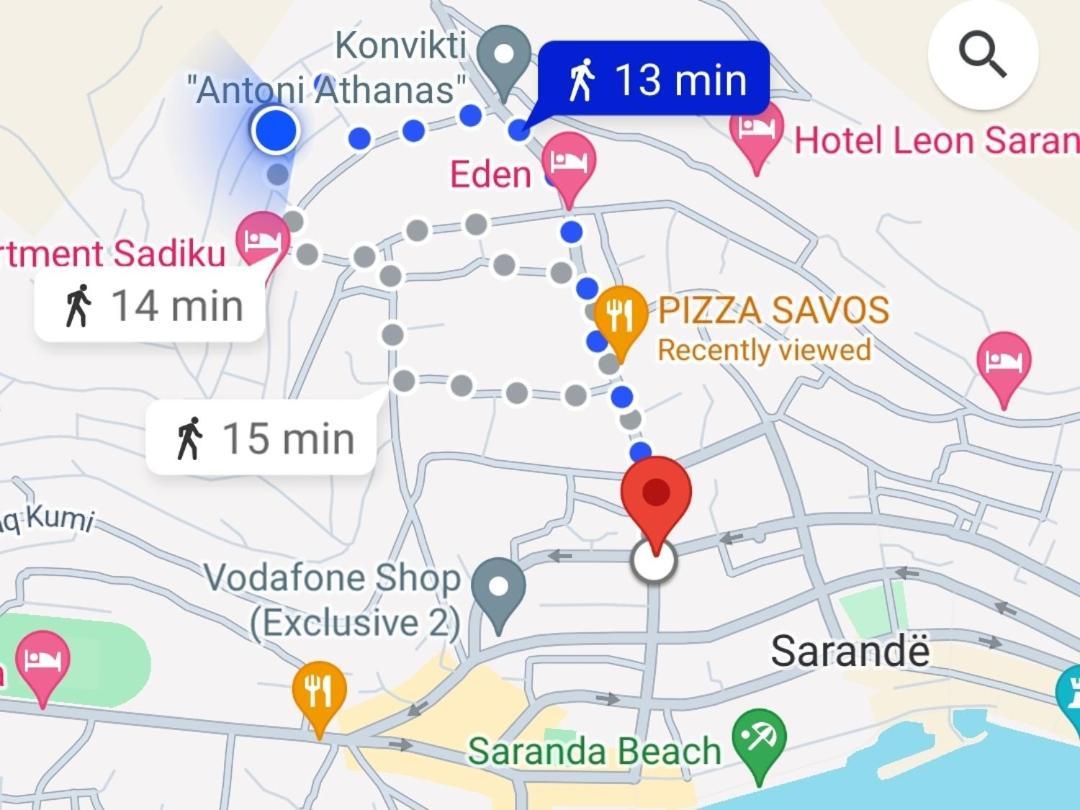Open the Eden hotel marker
Screen dimensions: 1080x810
click(568, 163)
